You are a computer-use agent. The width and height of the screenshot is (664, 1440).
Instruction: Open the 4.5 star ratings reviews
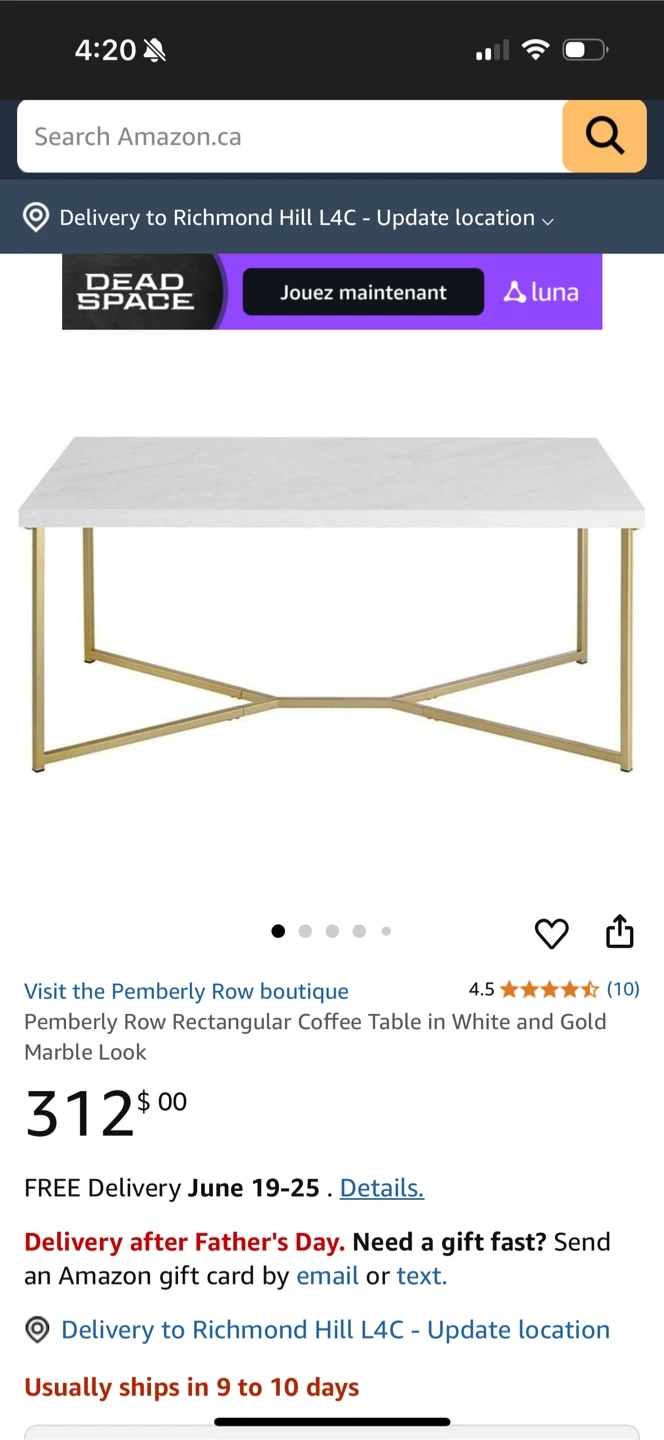click(x=554, y=989)
